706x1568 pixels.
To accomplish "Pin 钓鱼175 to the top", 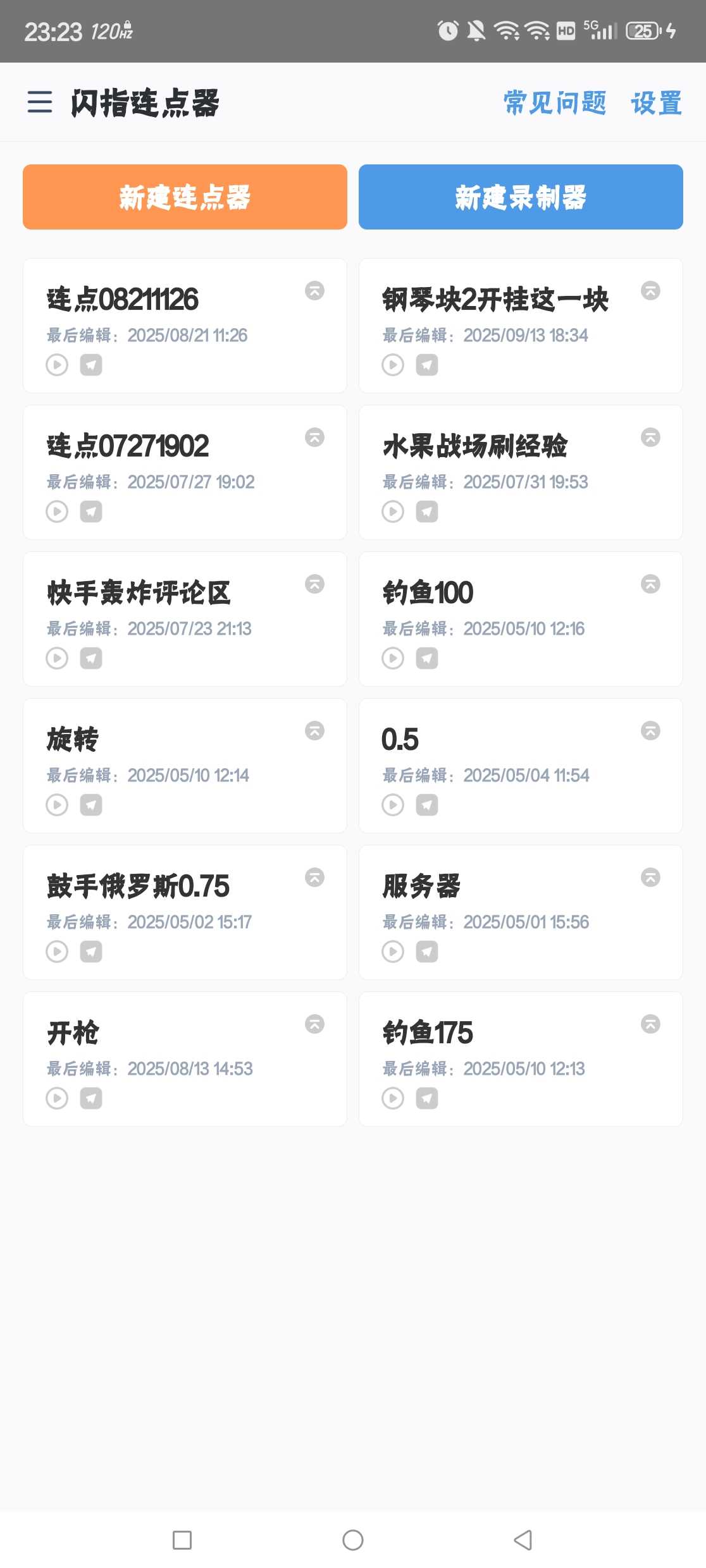I will coord(650,1024).
